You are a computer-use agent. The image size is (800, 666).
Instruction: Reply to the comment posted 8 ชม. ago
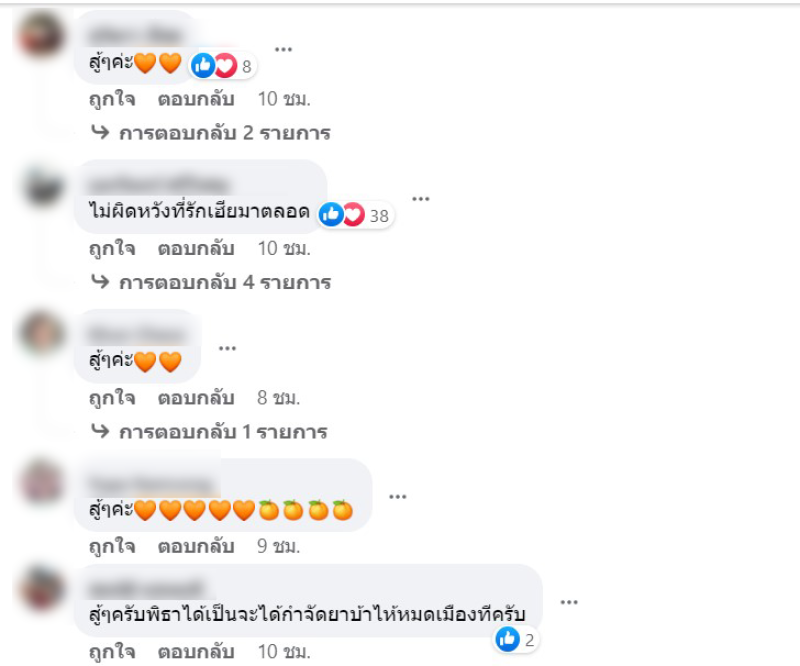195,398
